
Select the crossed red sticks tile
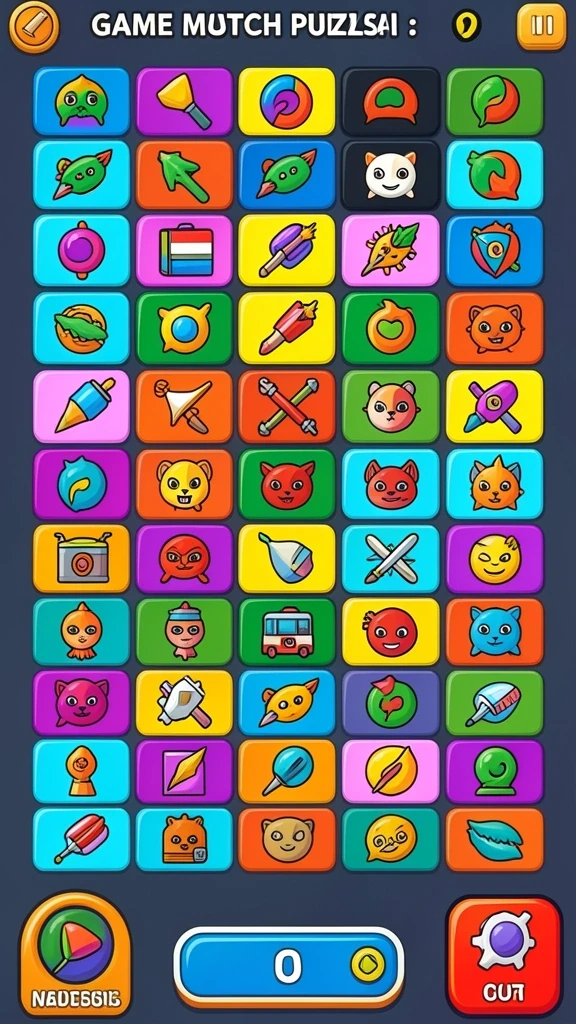click(287, 408)
